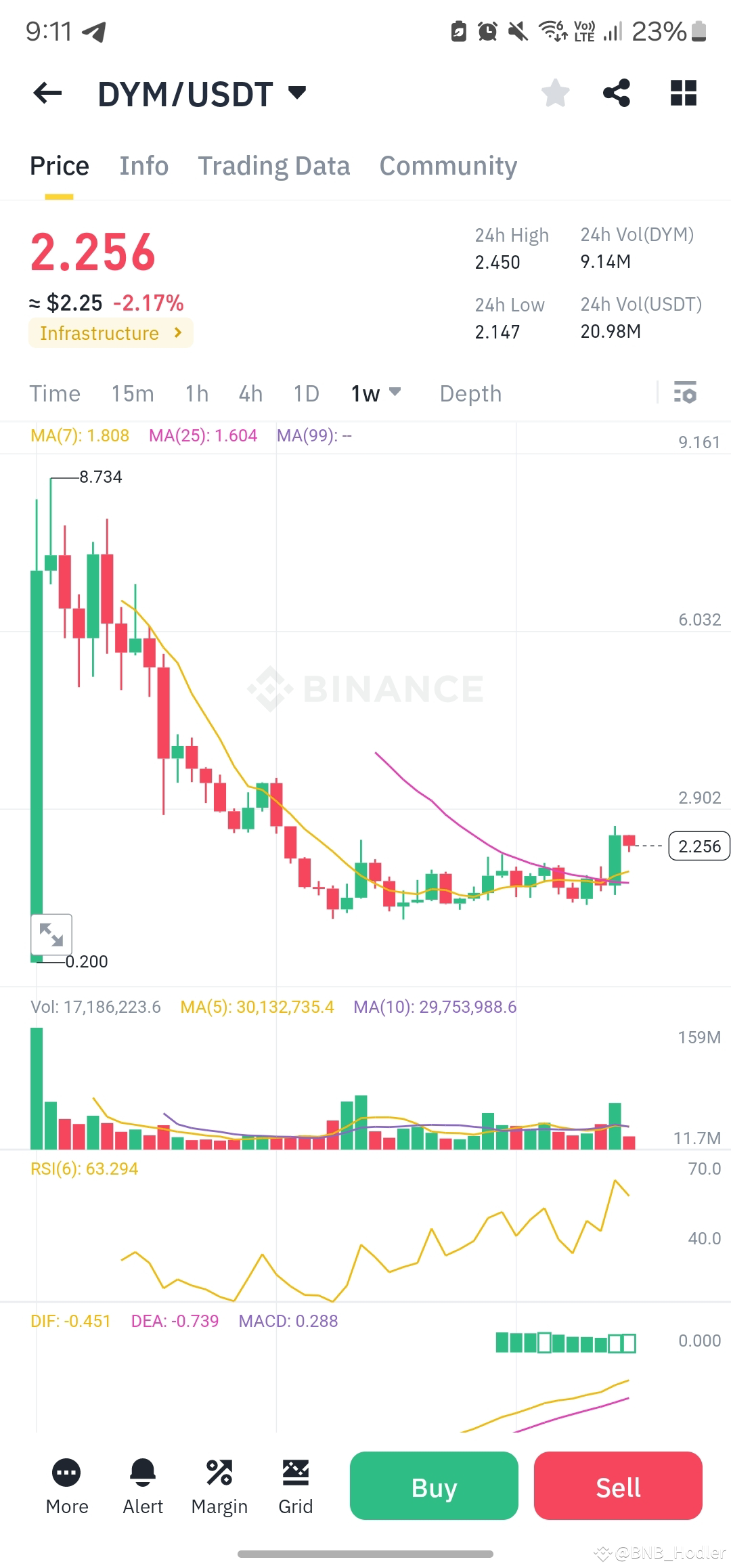This screenshot has height=1568, width=731.
Task: Select the share icon
Action: coord(617,93)
